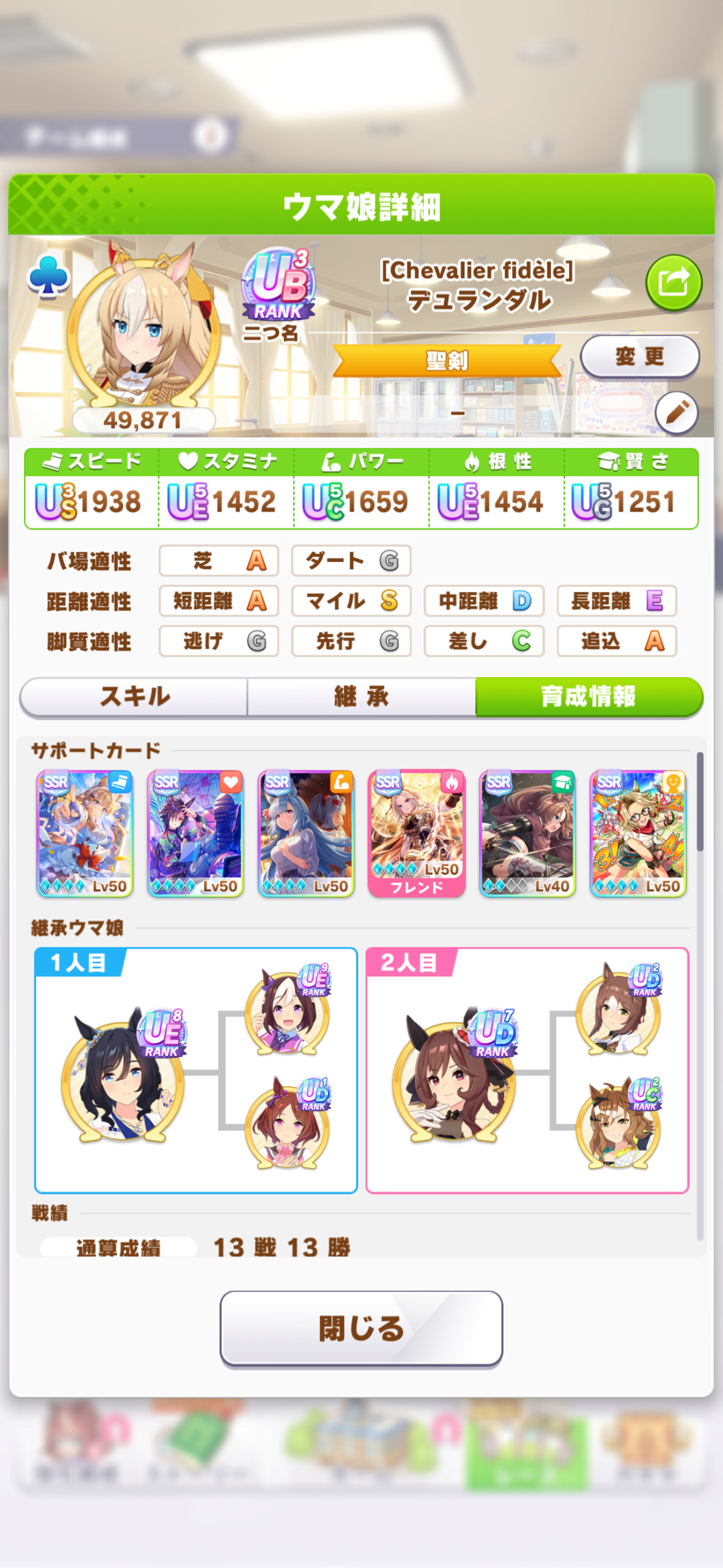This screenshot has width=723, height=1568.
Task: Switch to the 継承 tab
Action: [x=361, y=697]
